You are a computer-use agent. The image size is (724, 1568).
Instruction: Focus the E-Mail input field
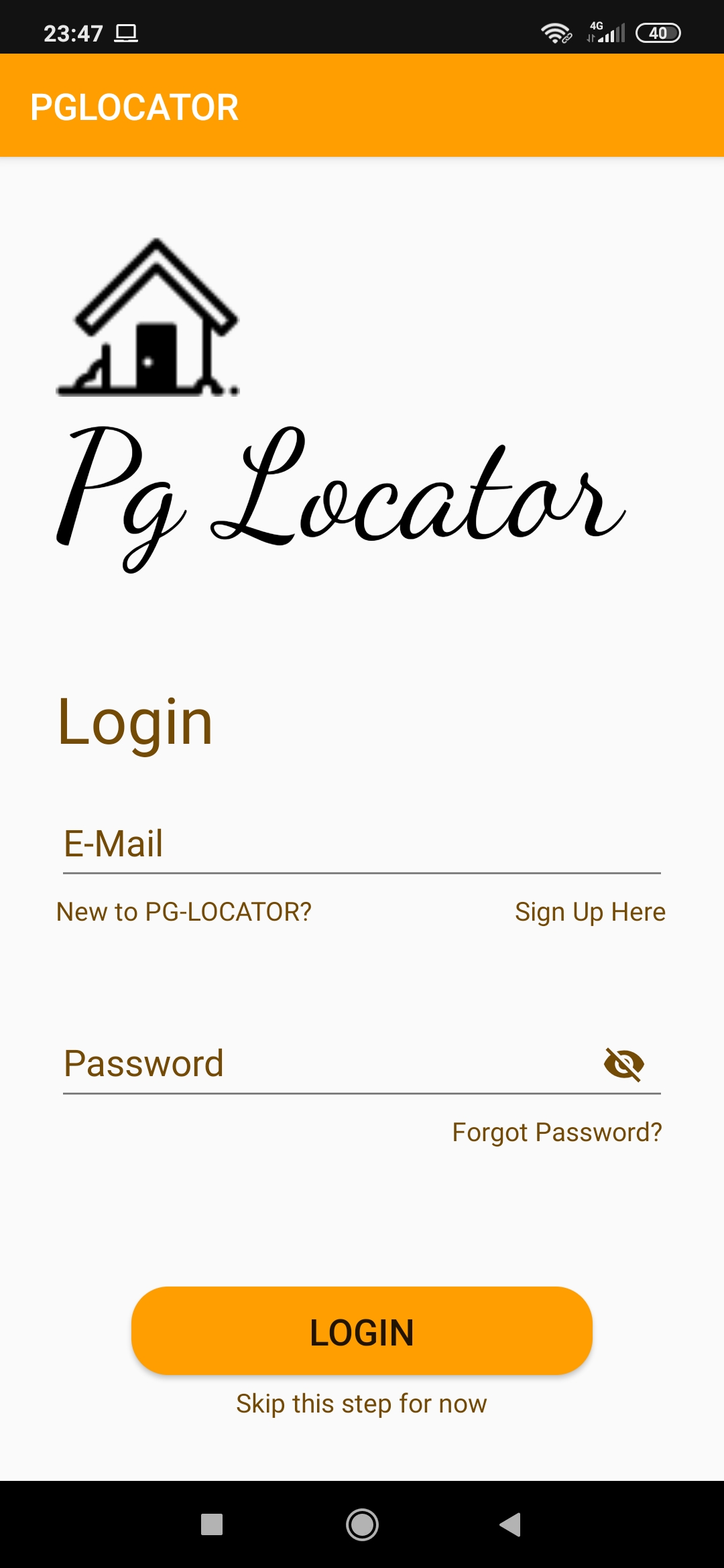click(362, 844)
